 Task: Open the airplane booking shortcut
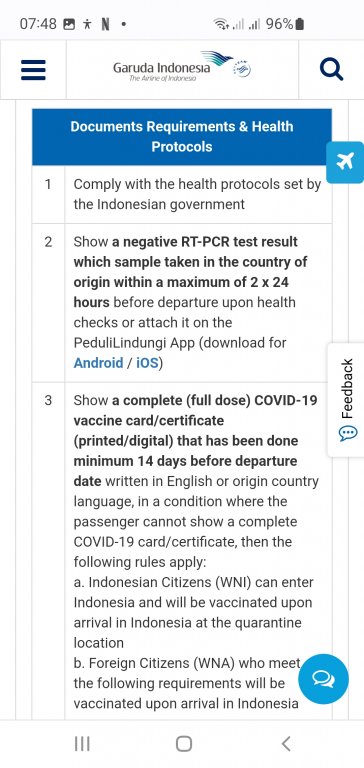click(345, 162)
